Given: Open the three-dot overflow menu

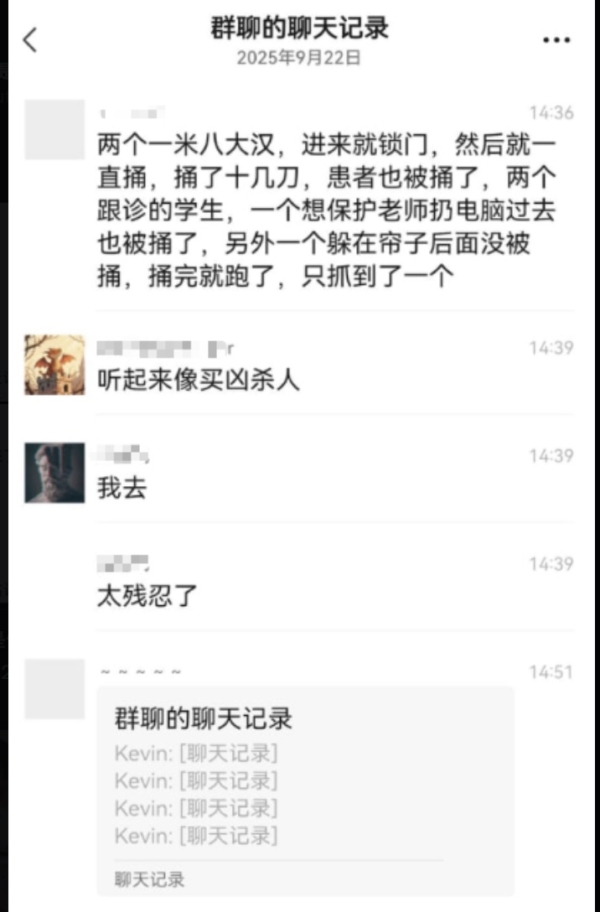Looking at the screenshot, I should pyautogui.click(x=556, y=40).
